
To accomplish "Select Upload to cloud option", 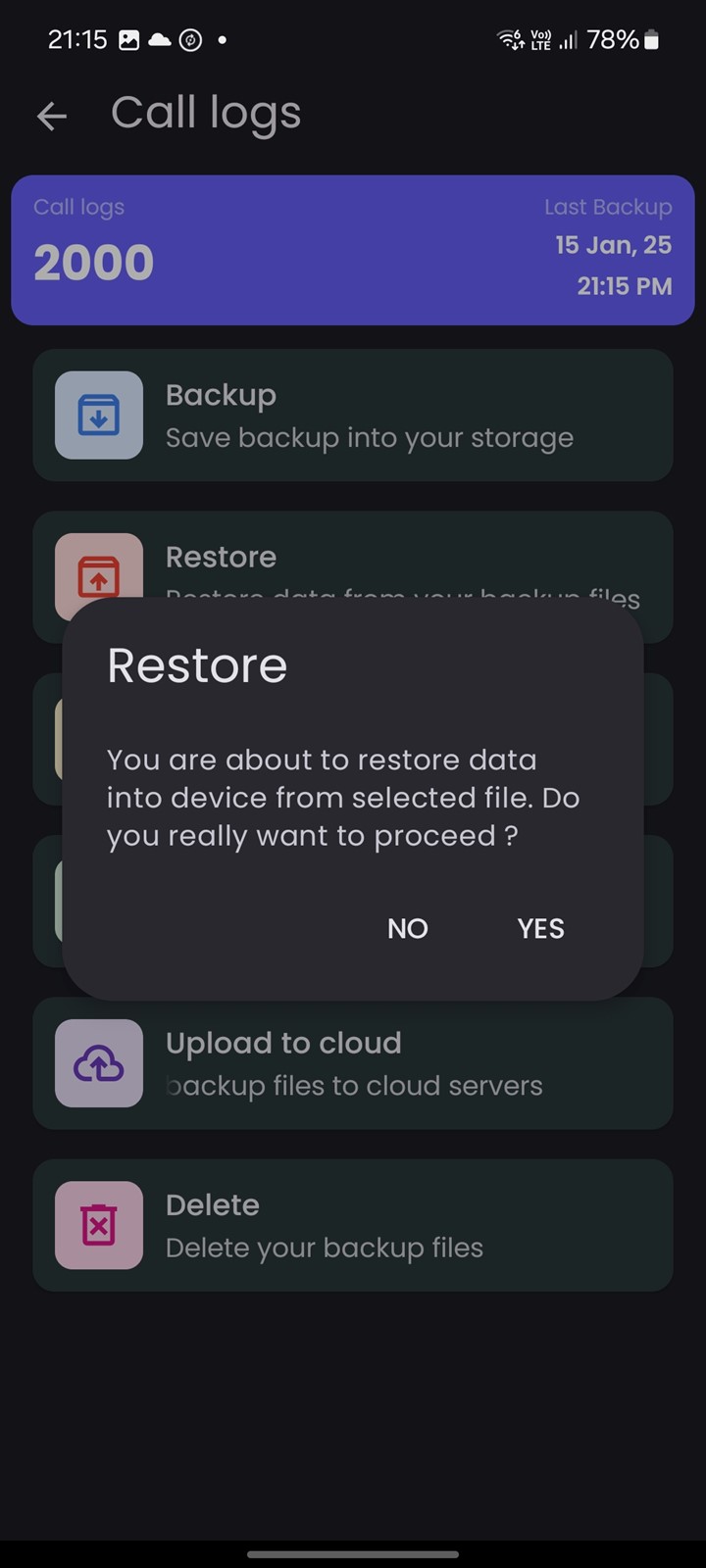I will coord(353,1063).
